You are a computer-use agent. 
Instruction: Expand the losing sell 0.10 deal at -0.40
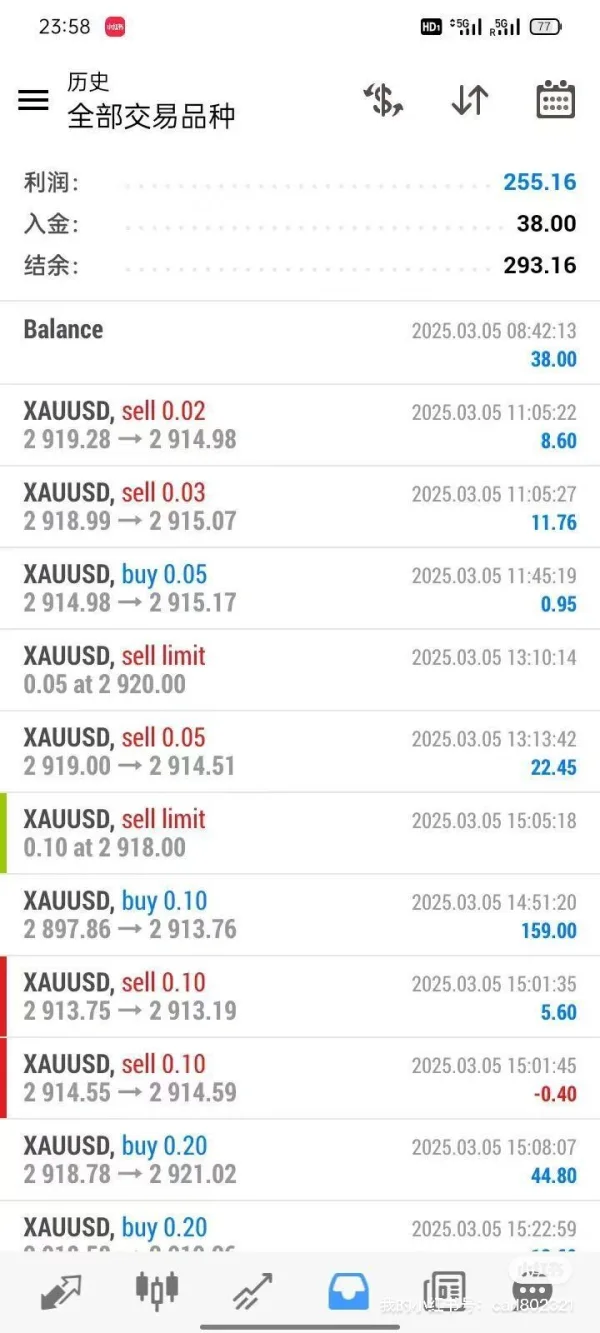[x=300, y=1079]
